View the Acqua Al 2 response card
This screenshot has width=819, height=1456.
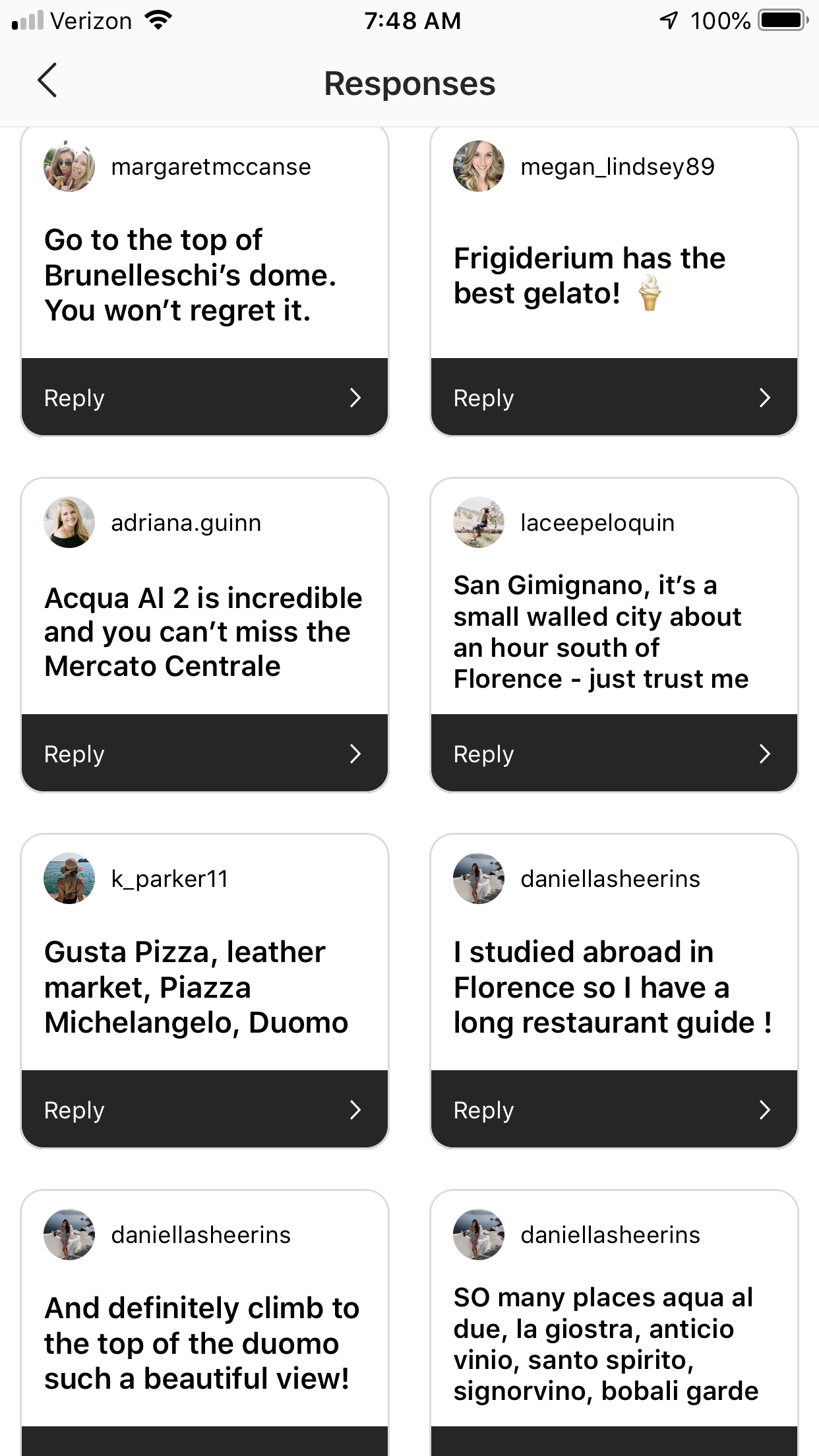[203, 632]
